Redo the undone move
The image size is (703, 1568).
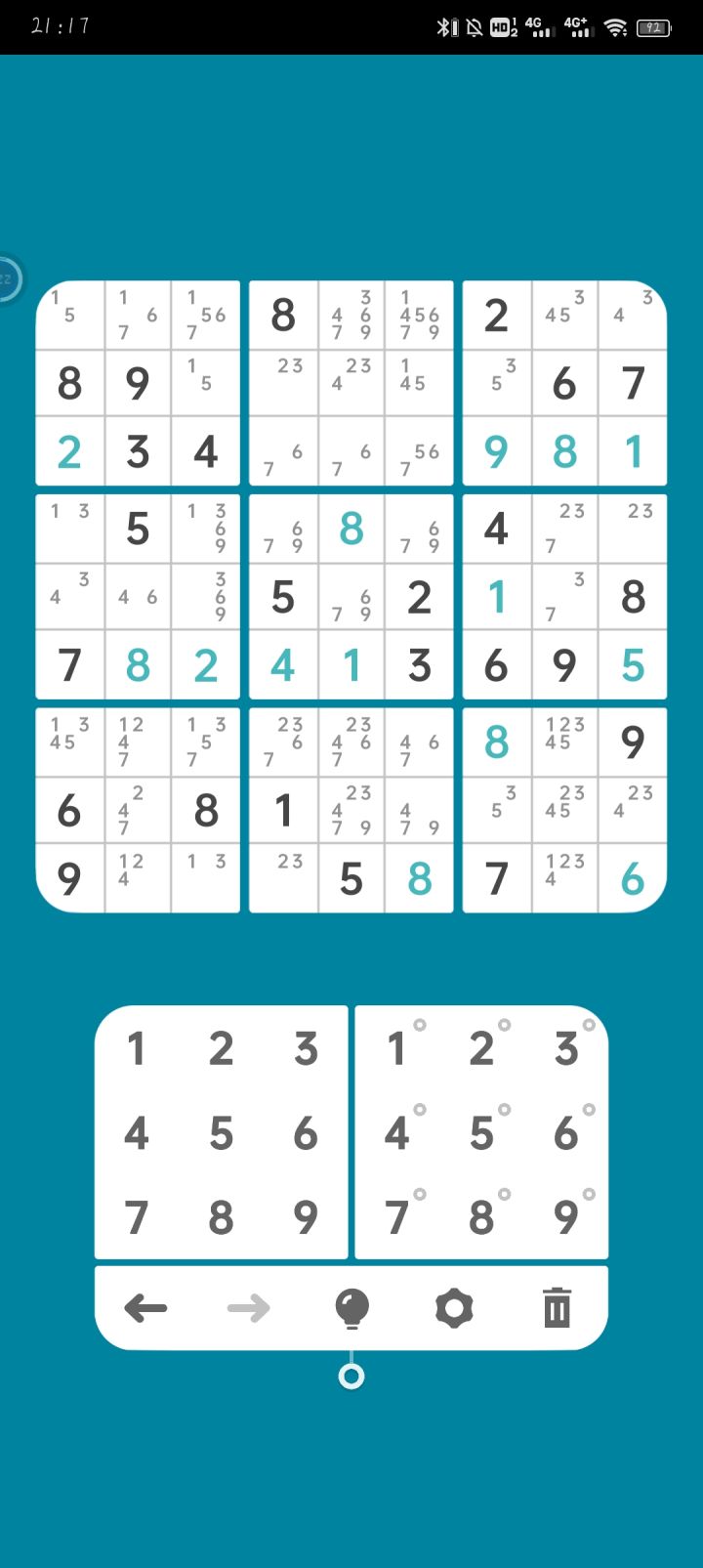pyautogui.click(x=249, y=1308)
